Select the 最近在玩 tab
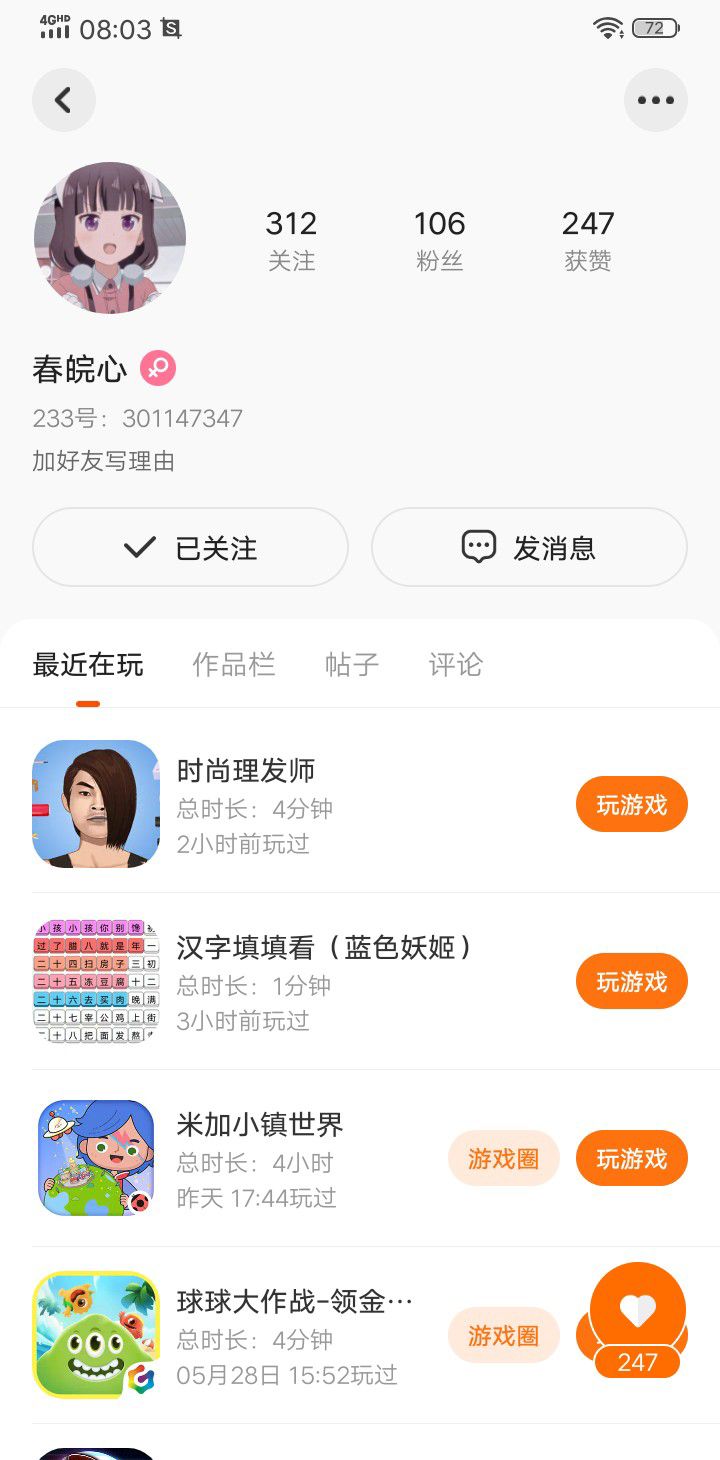 pyautogui.click(x=88, y=665)
